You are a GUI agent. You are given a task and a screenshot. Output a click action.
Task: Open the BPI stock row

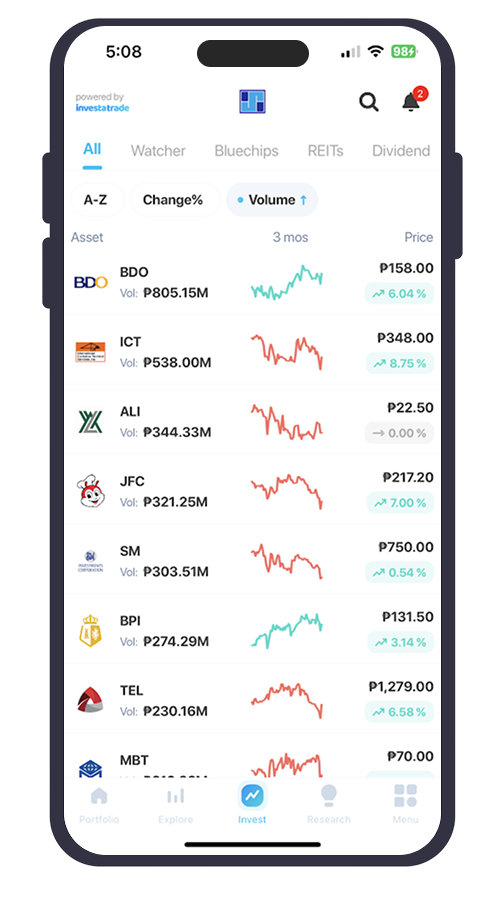click(252, 630)
